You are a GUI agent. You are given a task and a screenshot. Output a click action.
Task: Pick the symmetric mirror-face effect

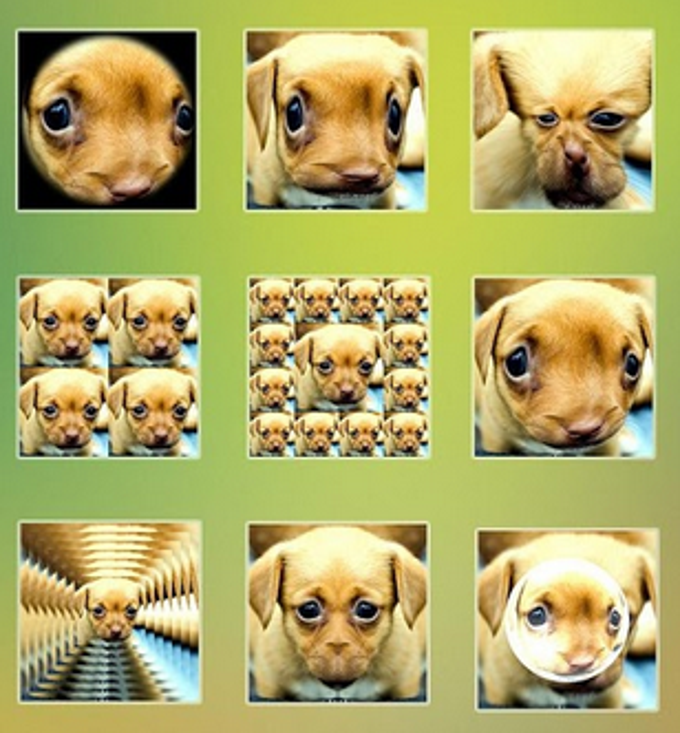337,610
